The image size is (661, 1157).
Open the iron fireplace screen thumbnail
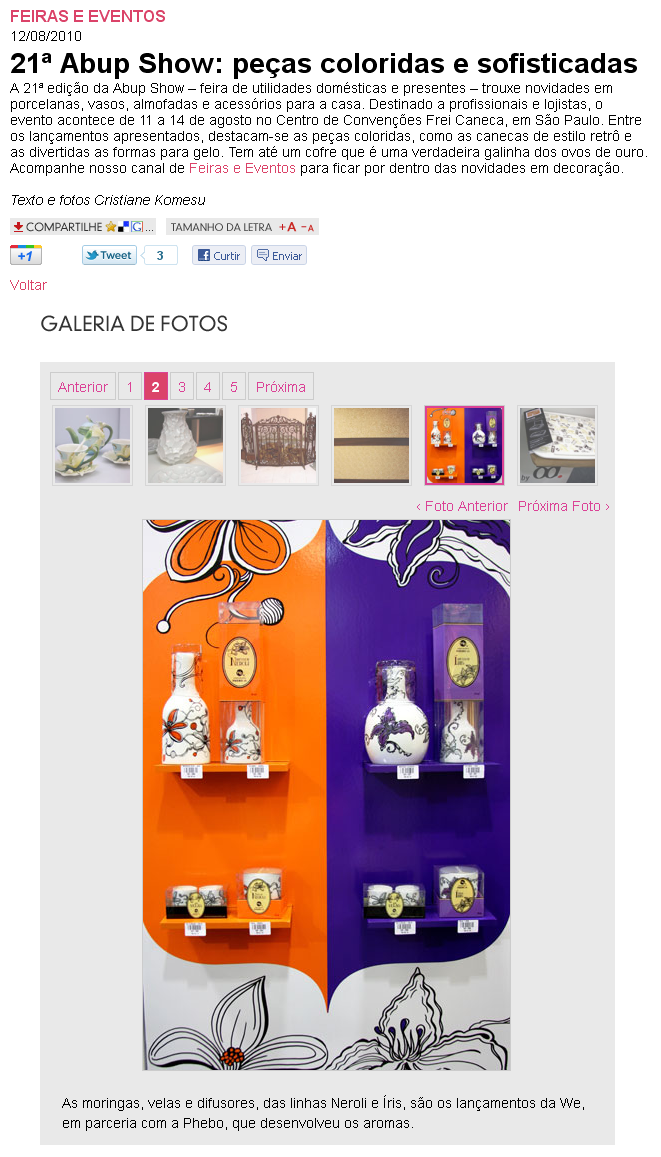click(278, 446)
